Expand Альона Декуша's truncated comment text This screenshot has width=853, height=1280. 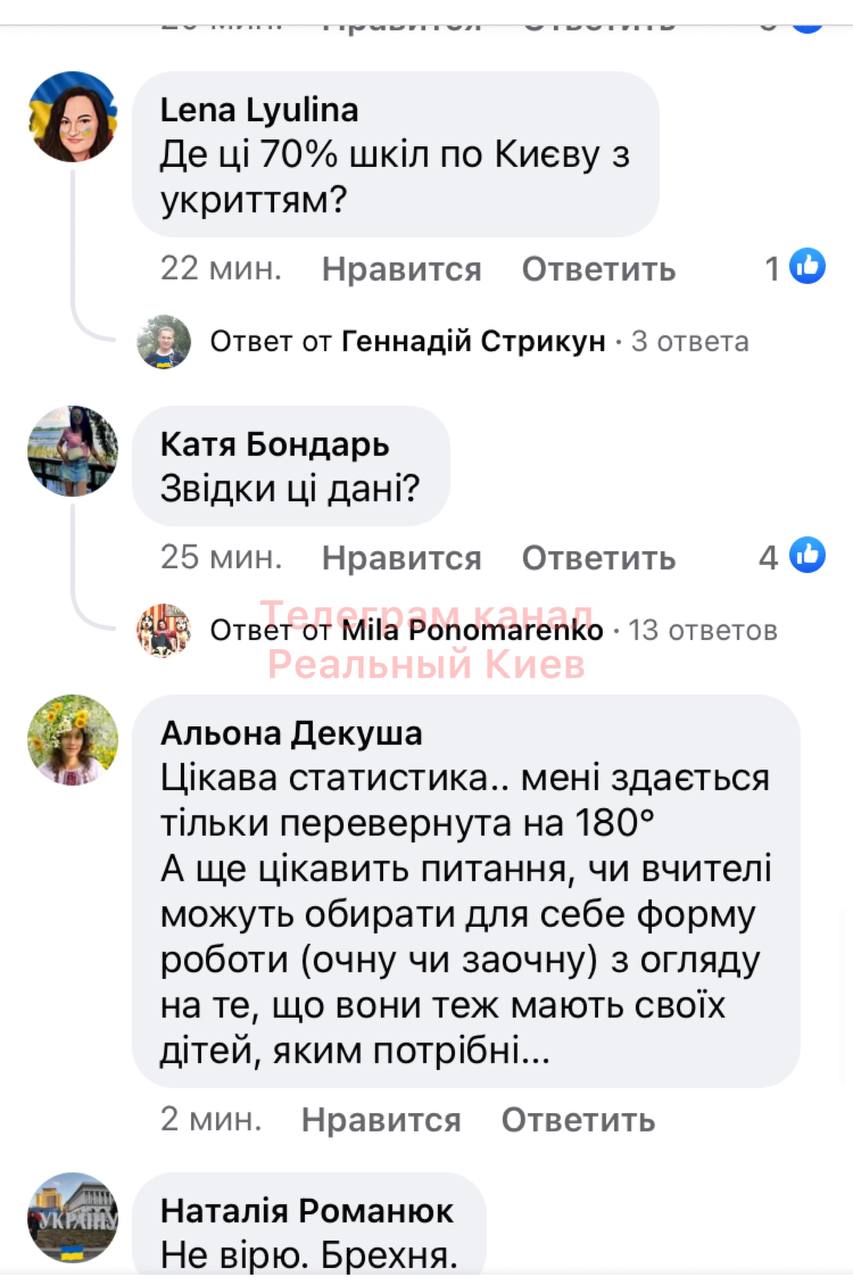[x=535, y=1052]
